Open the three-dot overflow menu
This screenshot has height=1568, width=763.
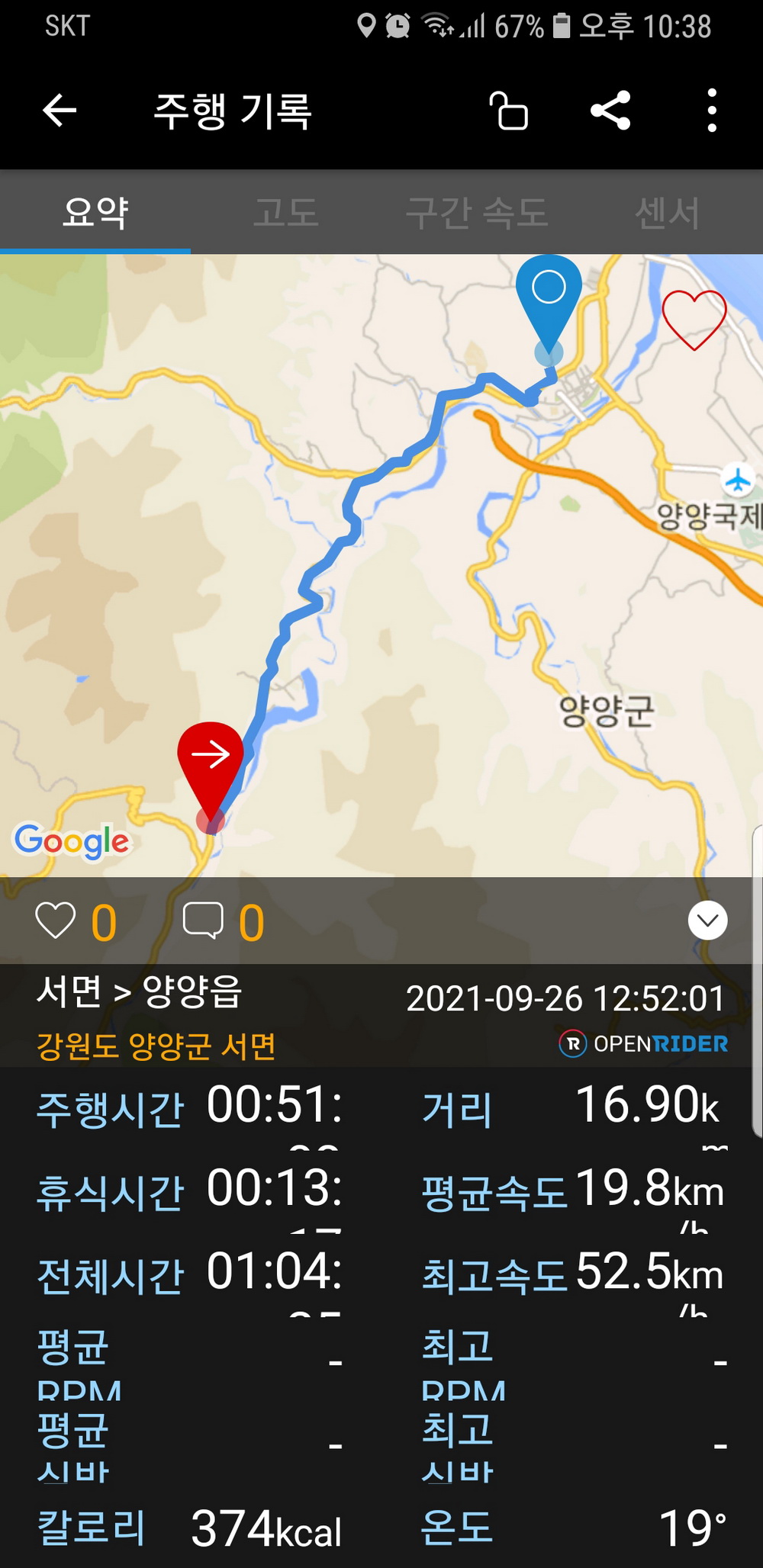pyautogui.click(x=711, y=111)
